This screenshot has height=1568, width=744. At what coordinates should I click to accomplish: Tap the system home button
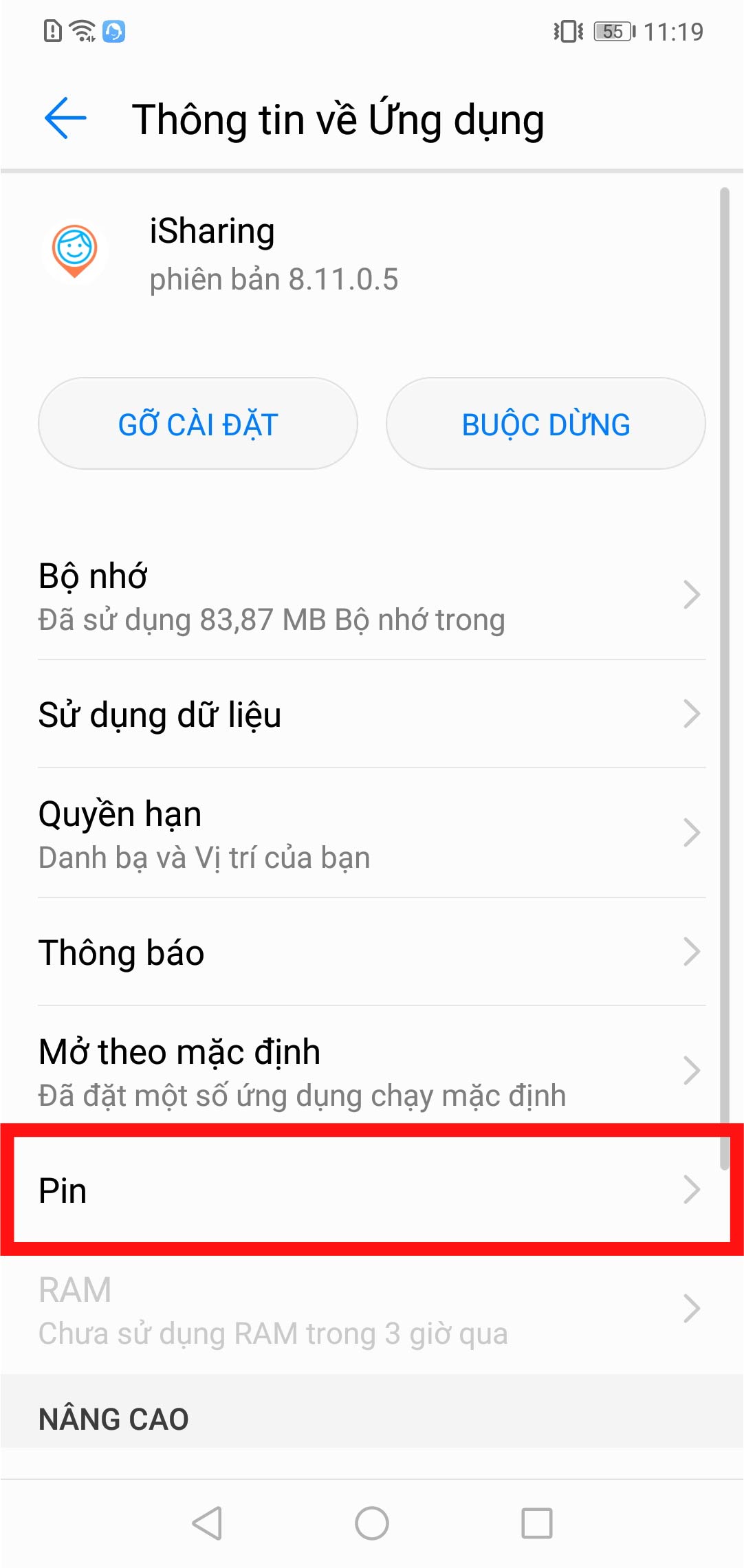(372, 1523)
